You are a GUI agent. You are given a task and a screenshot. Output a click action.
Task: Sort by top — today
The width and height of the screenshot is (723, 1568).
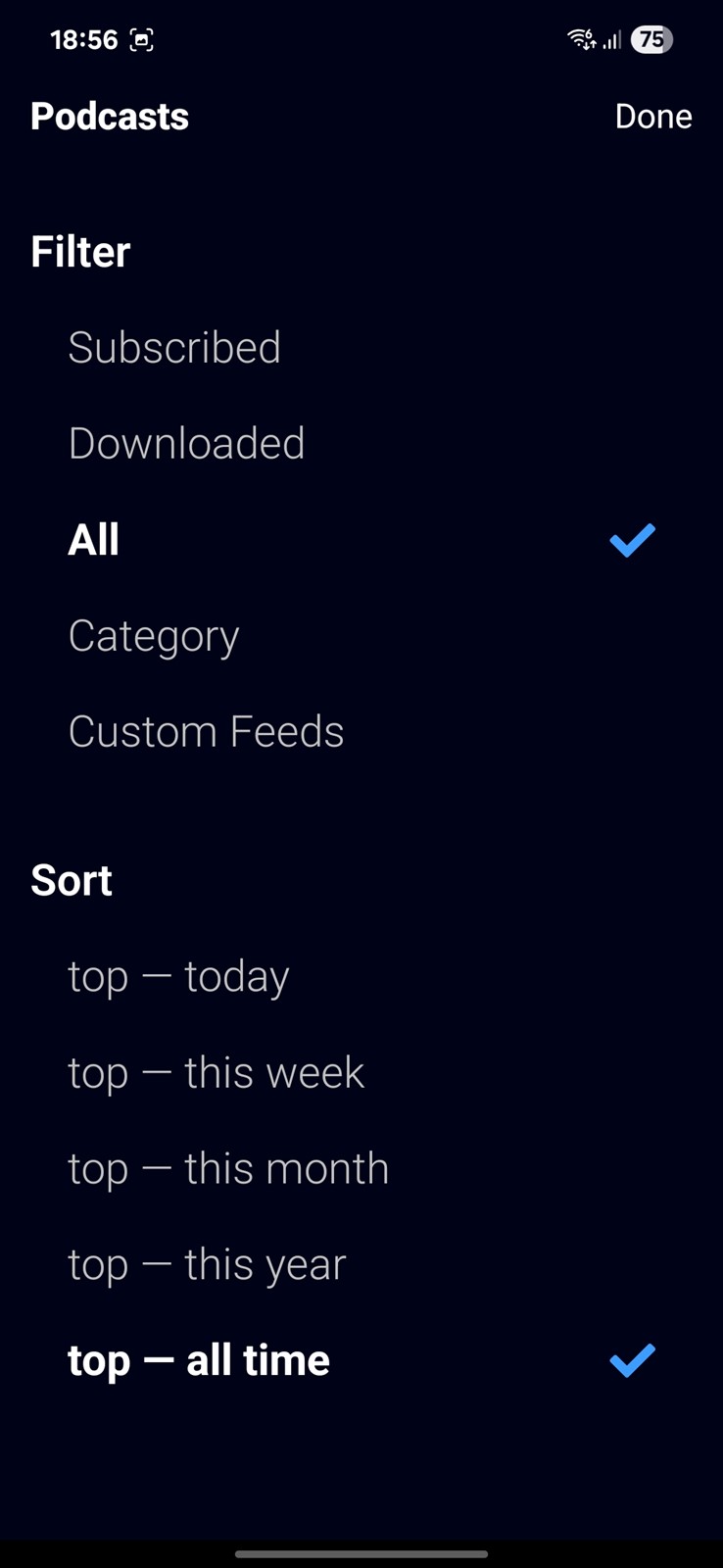pos(361,977)
